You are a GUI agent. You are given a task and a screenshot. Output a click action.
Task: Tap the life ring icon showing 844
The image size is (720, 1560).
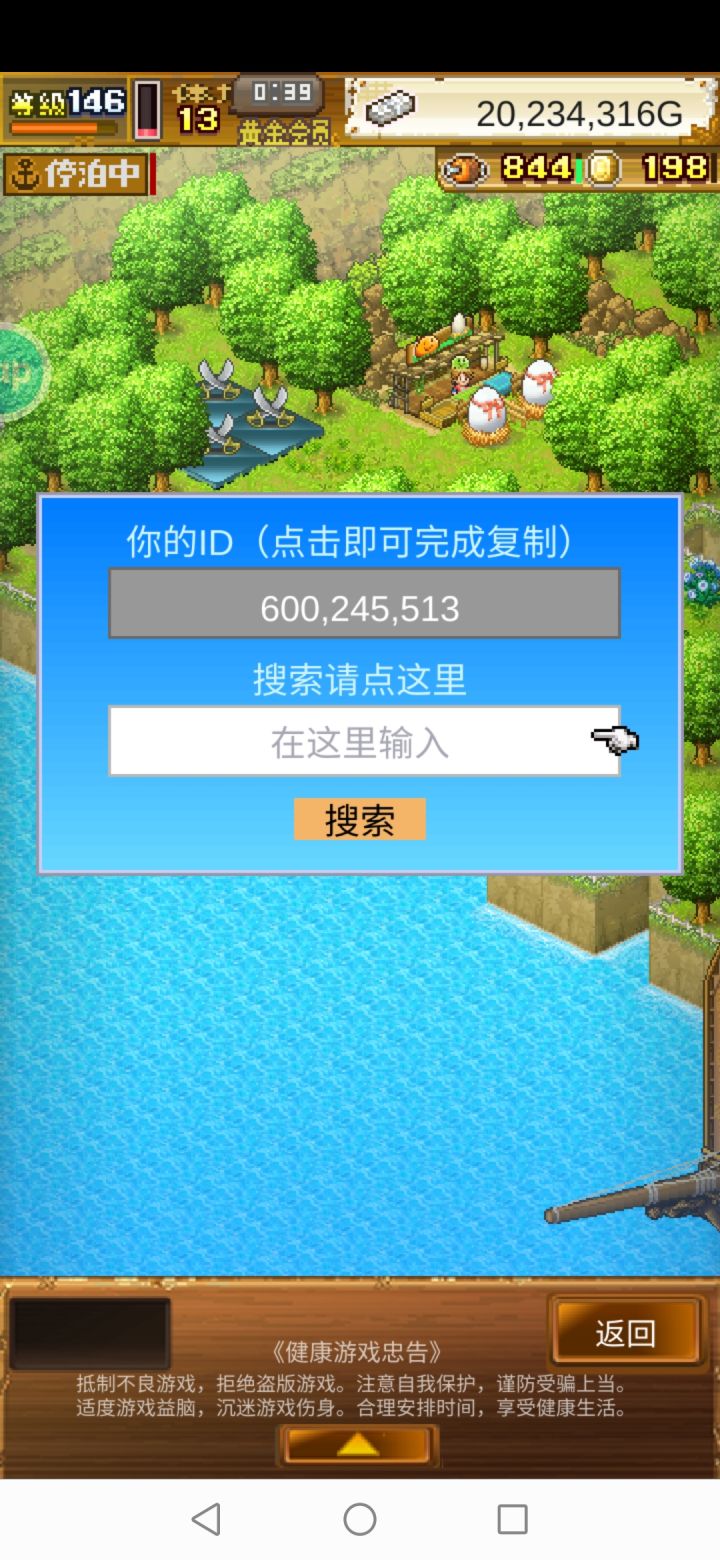[x=462, y=168]
